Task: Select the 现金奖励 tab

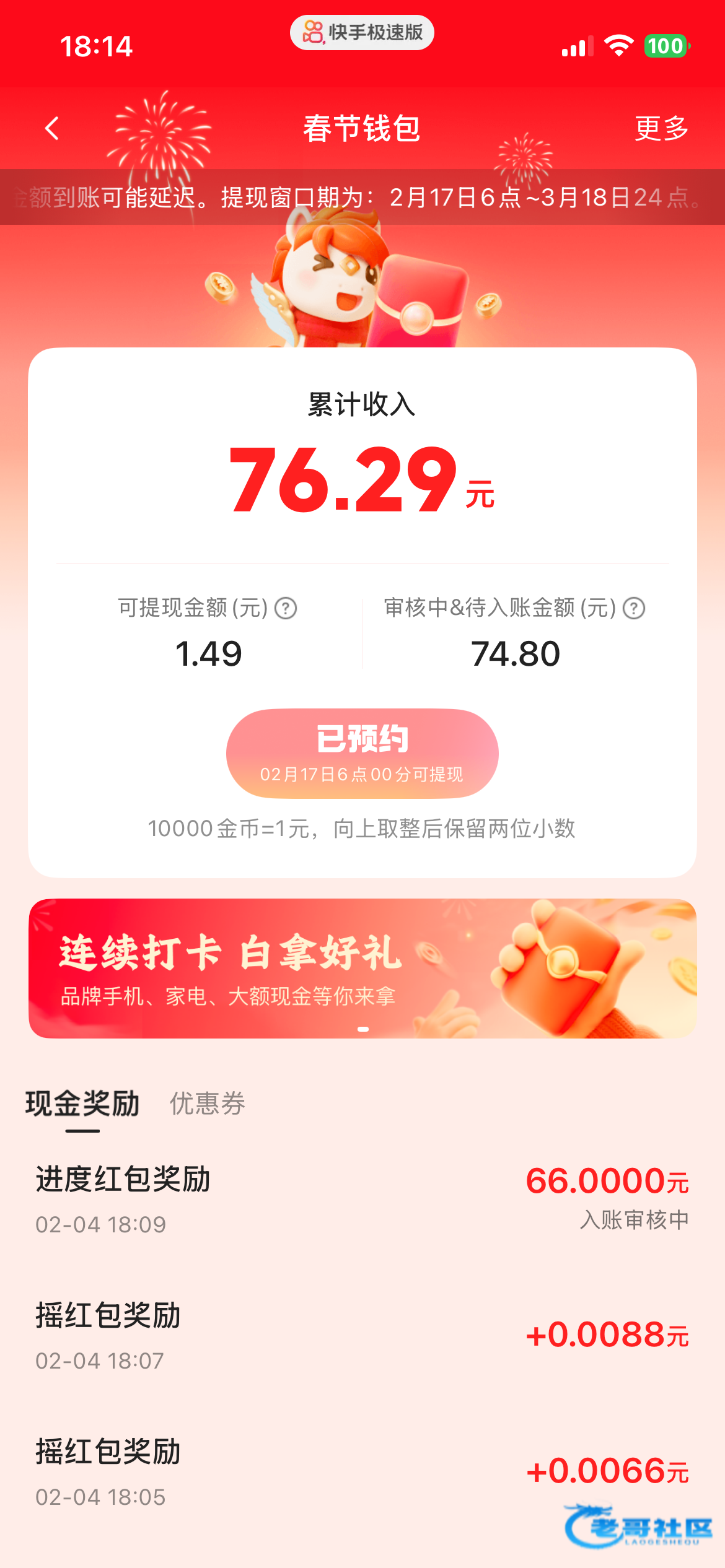Action: click(x=82, y=1104)
